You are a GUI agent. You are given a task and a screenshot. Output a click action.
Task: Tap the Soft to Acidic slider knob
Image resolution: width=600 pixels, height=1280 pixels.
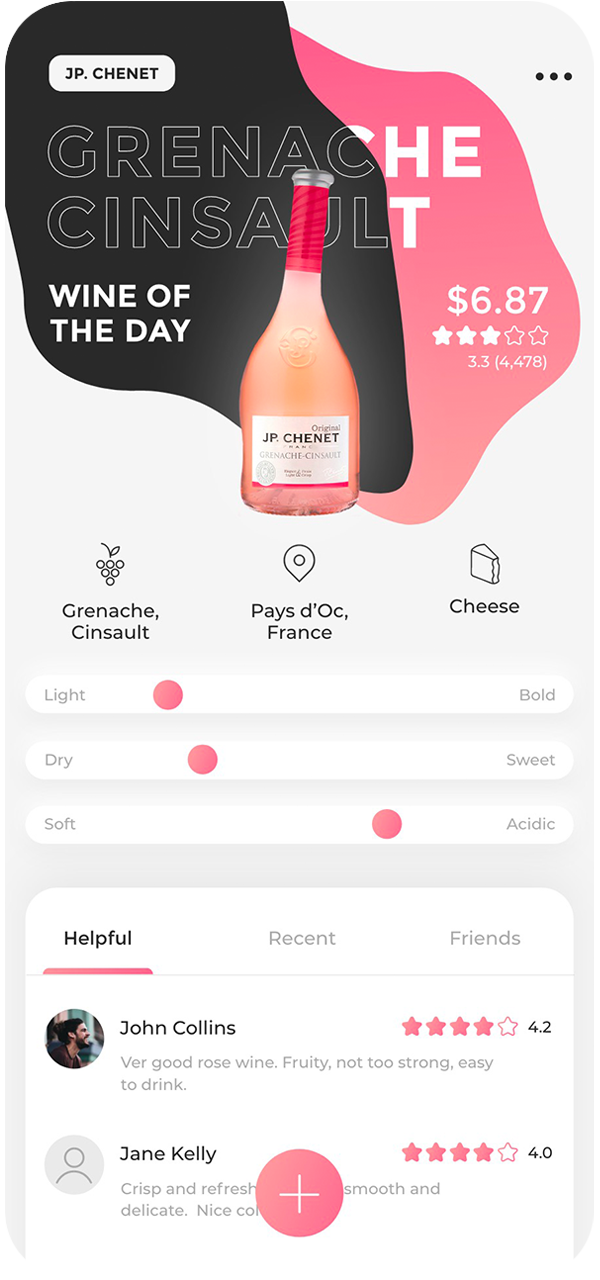point(387,825)
